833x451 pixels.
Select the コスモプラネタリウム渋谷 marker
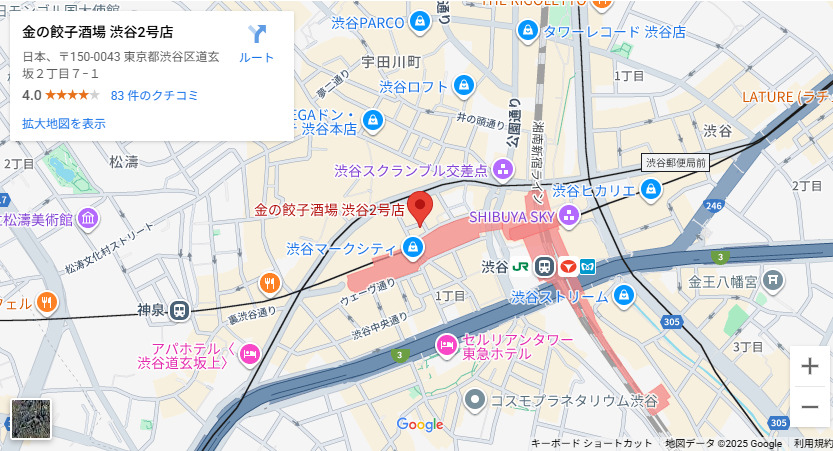[475, 400]
